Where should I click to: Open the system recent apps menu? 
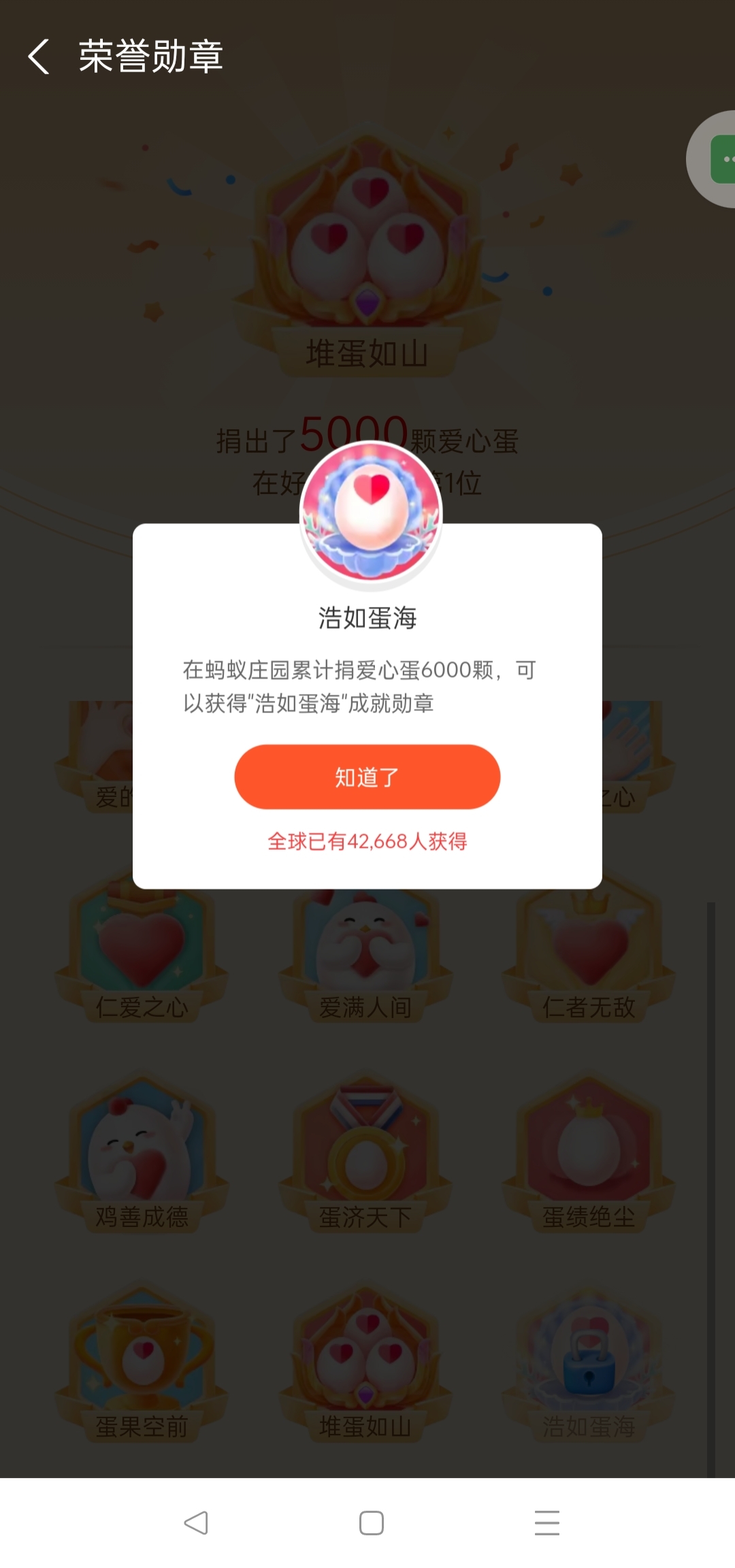point(546,1522)
